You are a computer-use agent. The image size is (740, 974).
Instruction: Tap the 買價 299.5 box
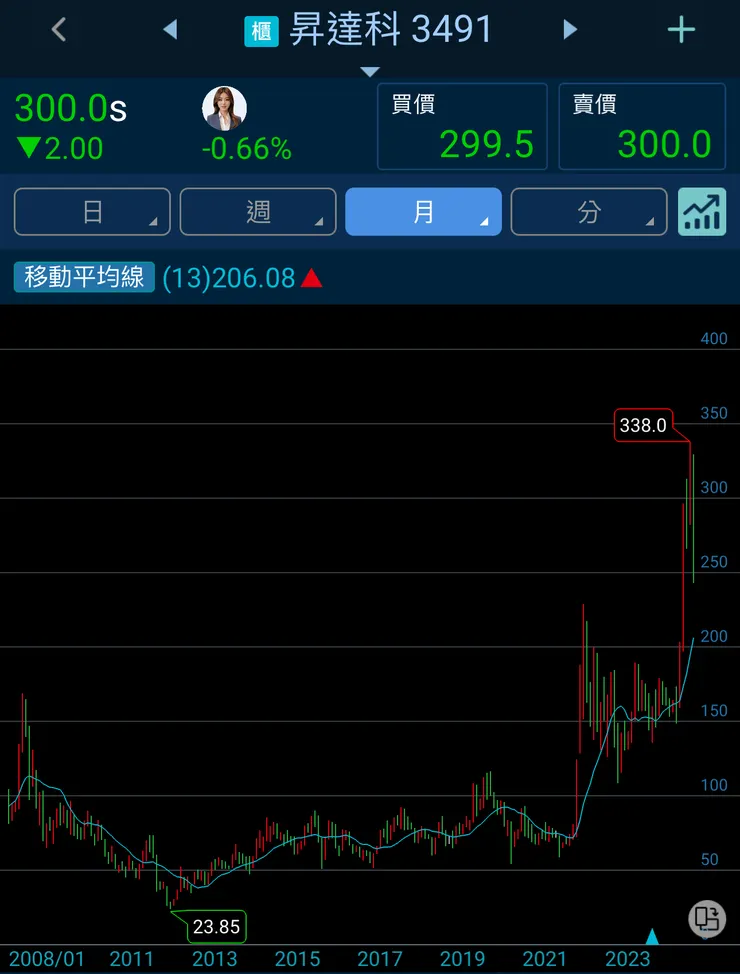pyautogui.click(x=462, y=127)
